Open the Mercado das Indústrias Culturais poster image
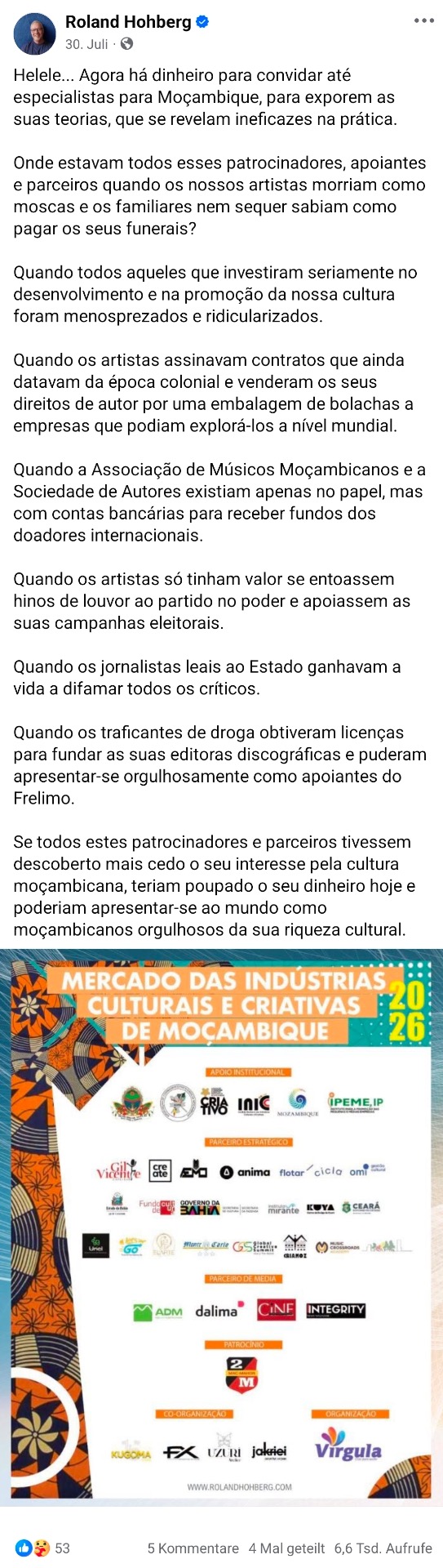The height and width of the screenshot is (1568, 443). pyautogui.click(x=221, y=1232)
